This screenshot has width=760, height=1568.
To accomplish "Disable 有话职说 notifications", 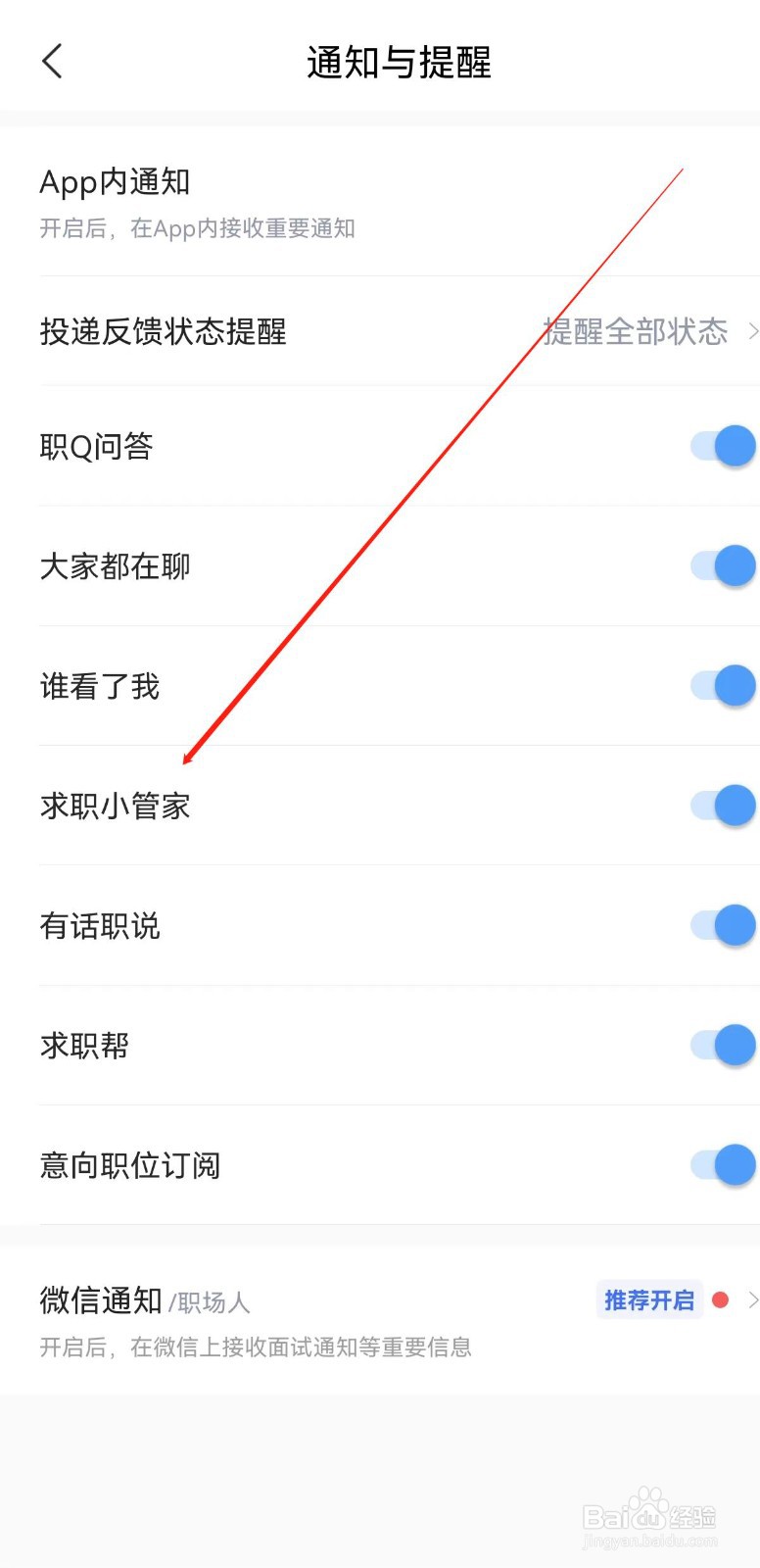I will tap(722, 925).
